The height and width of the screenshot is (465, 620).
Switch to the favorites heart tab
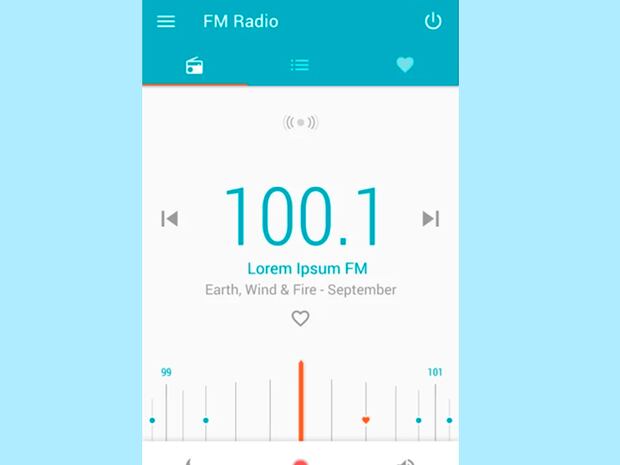click(404, 65)
